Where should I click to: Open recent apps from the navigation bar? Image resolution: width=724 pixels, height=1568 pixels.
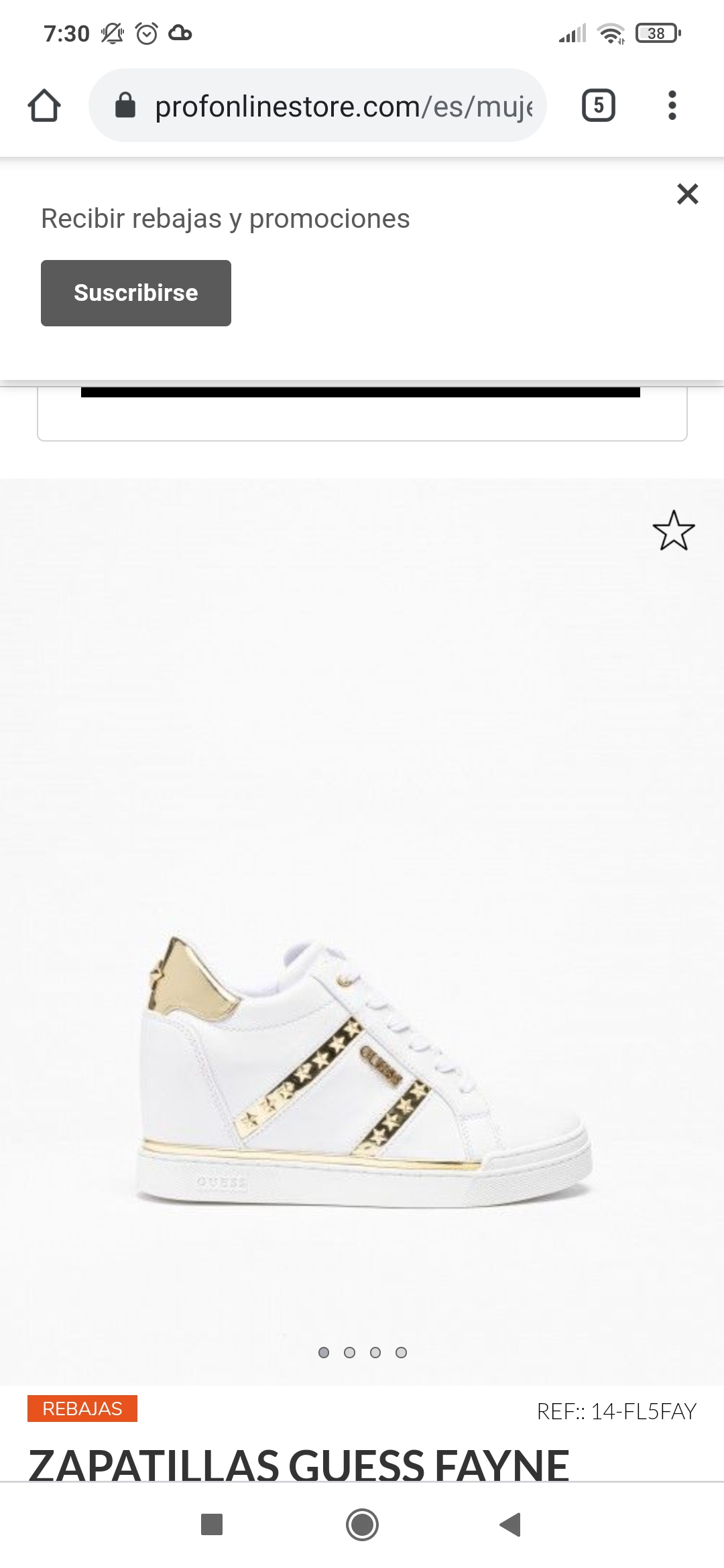click(212, 1524)
